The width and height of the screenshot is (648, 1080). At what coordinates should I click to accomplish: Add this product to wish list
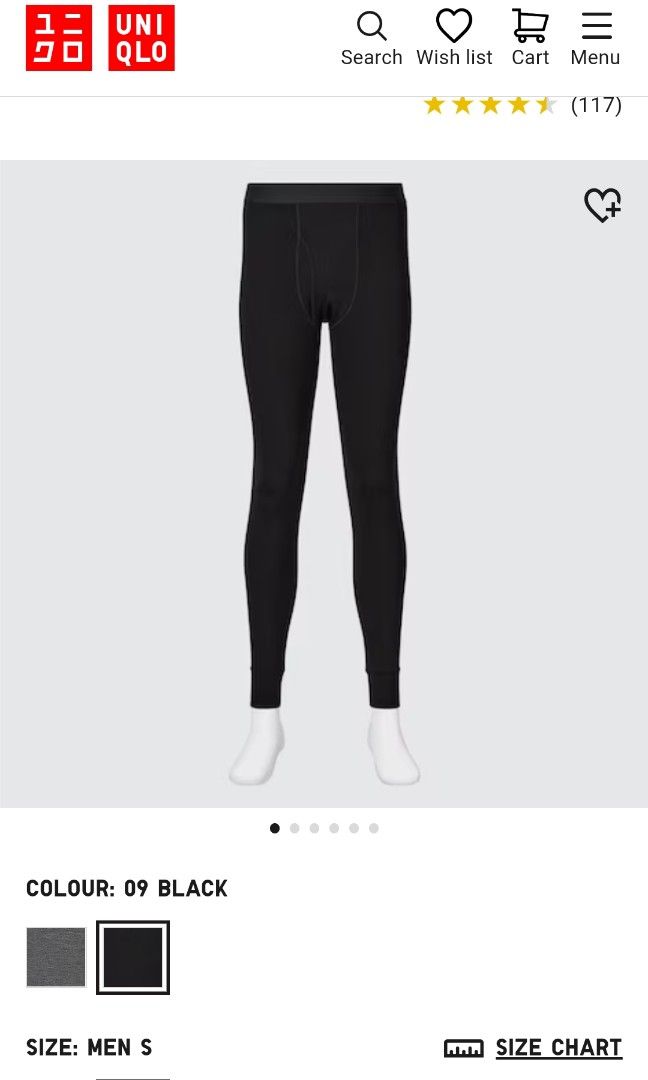(x=602, y=205)
